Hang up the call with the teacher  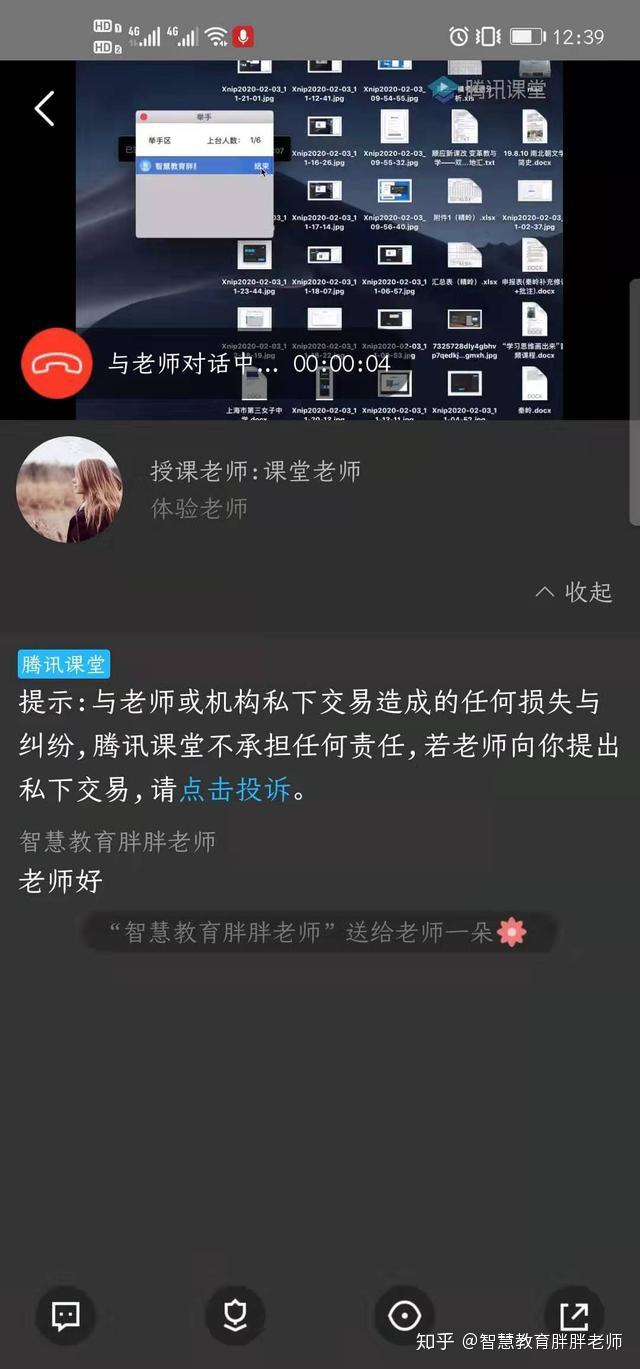(57, 363)
